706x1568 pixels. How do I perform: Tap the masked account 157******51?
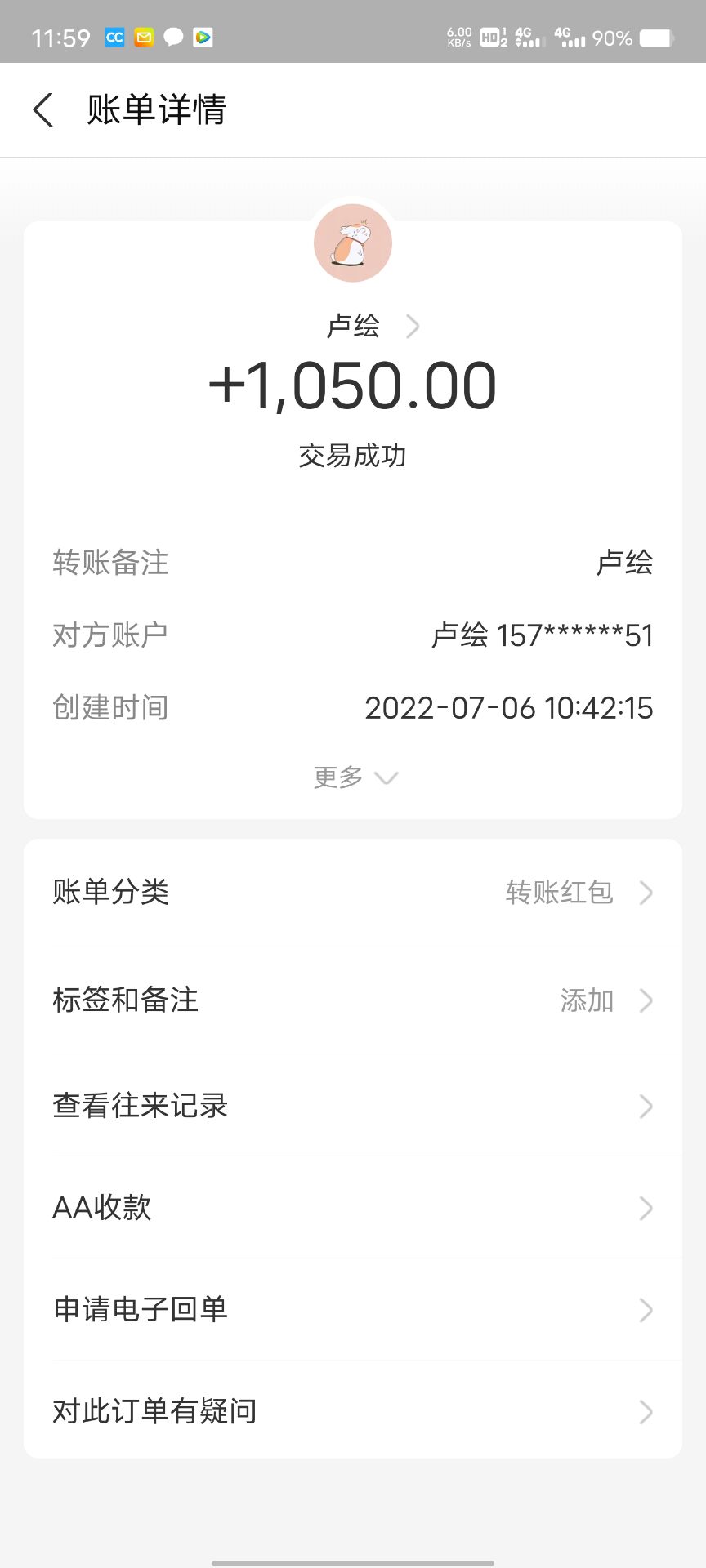click(543, 635)
